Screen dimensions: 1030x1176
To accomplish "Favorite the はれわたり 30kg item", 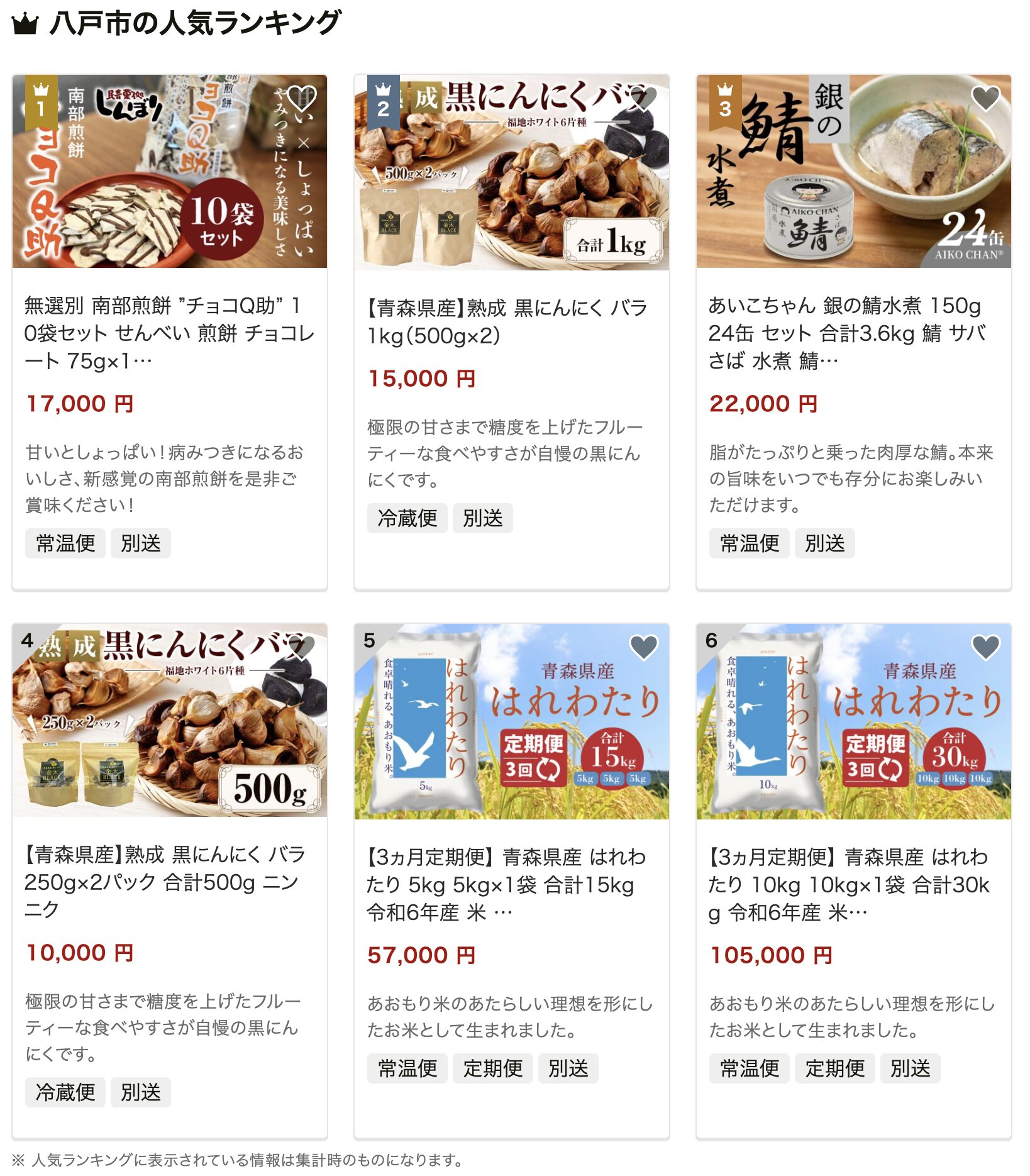I will pos(985,647).
